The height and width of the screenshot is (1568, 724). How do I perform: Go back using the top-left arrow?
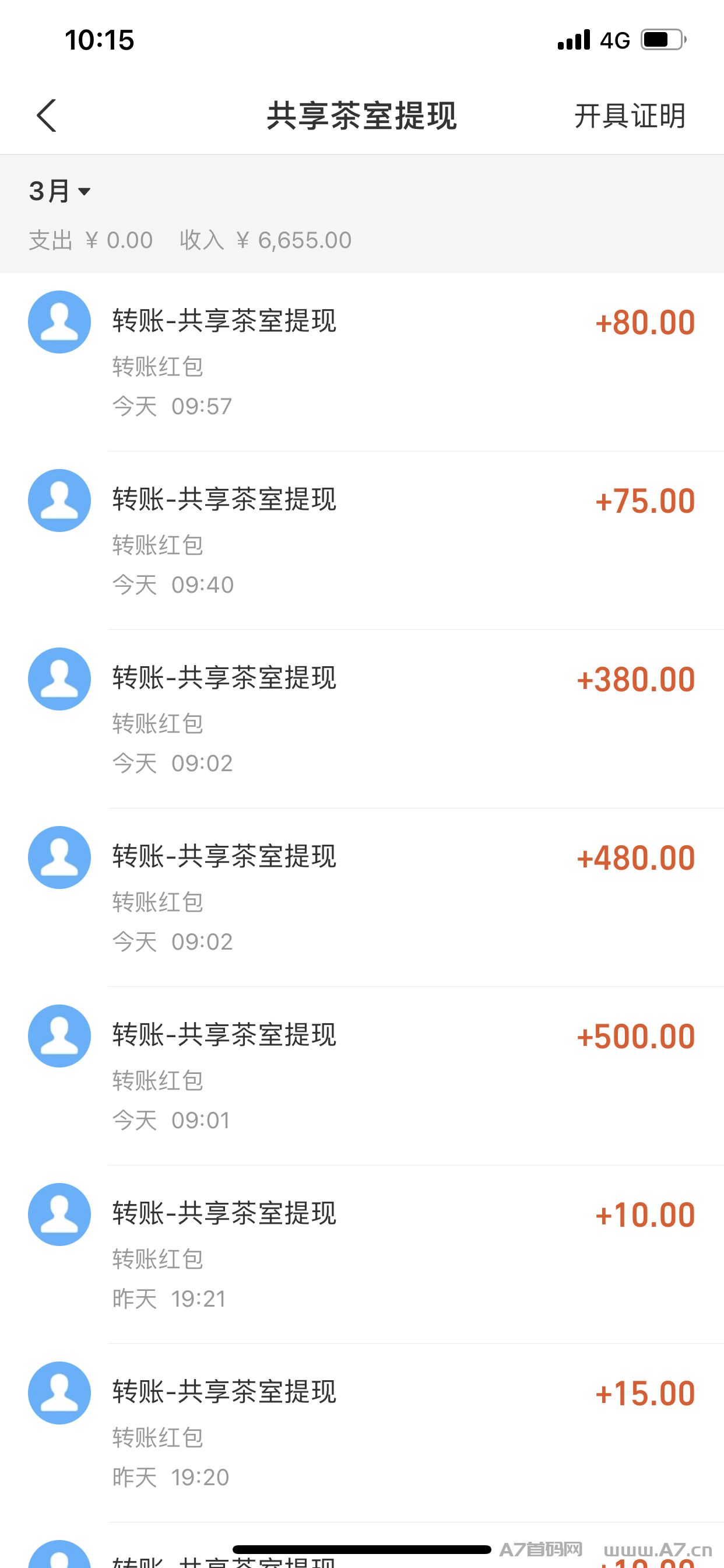click(x=47, y=116)
